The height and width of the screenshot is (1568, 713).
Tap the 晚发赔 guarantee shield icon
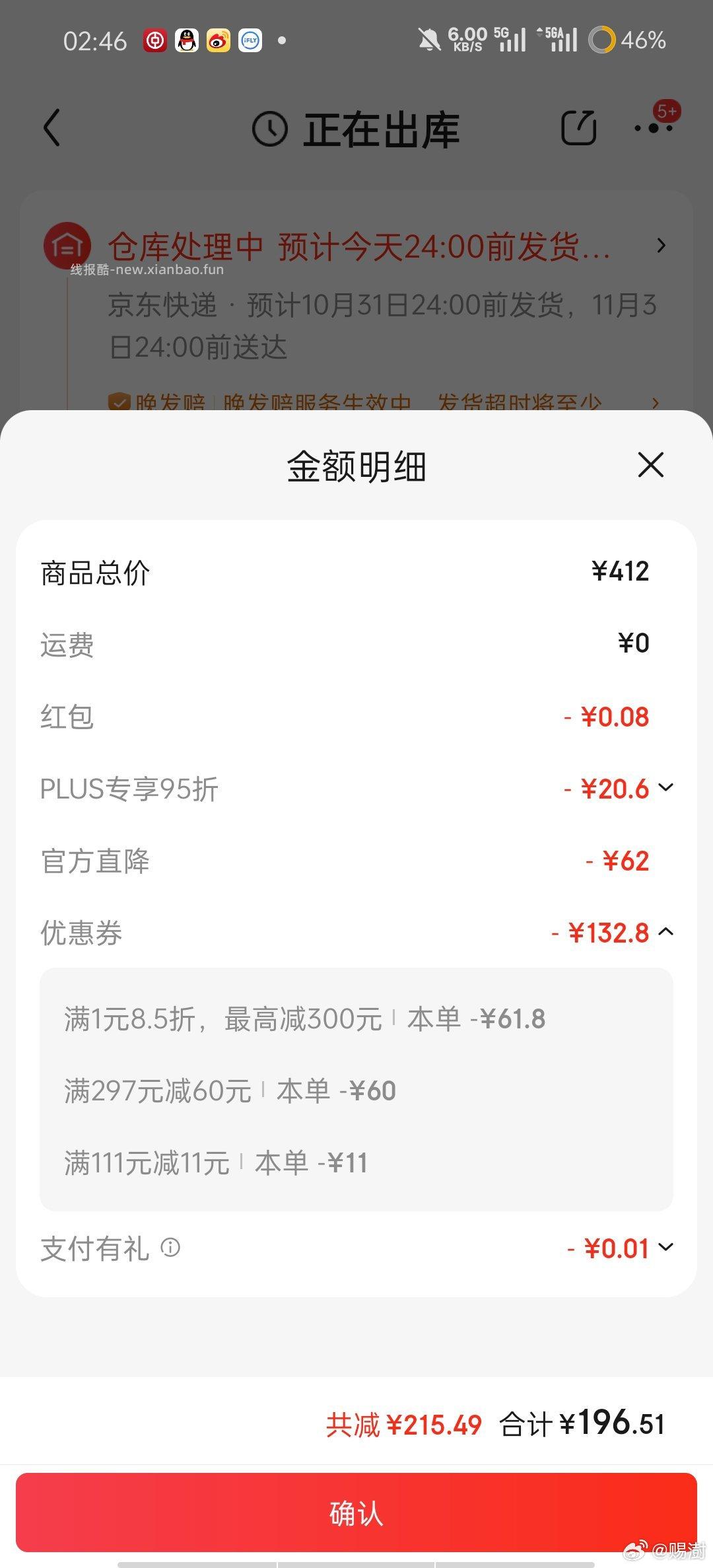(x=119, y=402)
